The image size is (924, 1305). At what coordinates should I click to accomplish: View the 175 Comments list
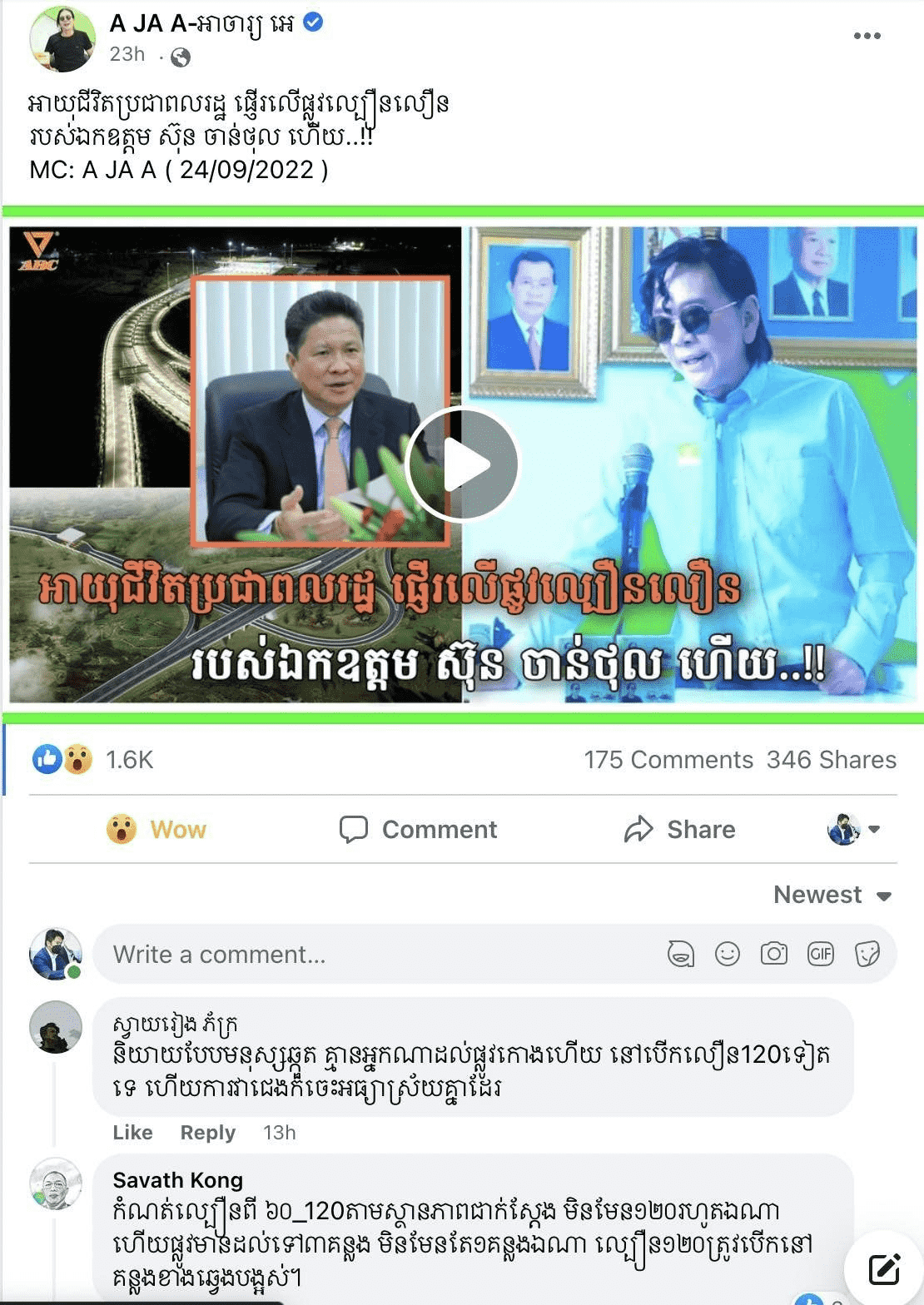click(668, 760)
